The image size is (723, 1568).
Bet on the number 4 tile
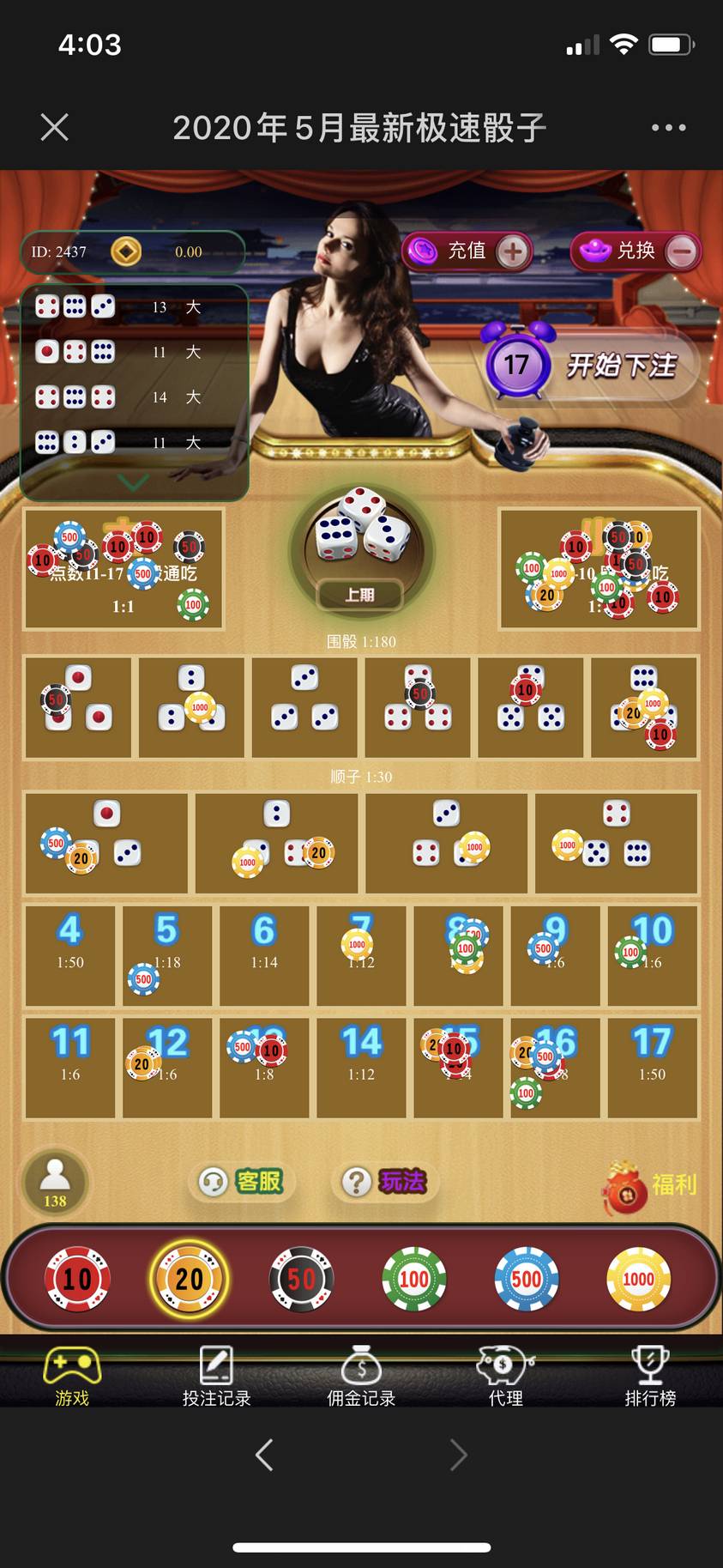tap(70, 954)
